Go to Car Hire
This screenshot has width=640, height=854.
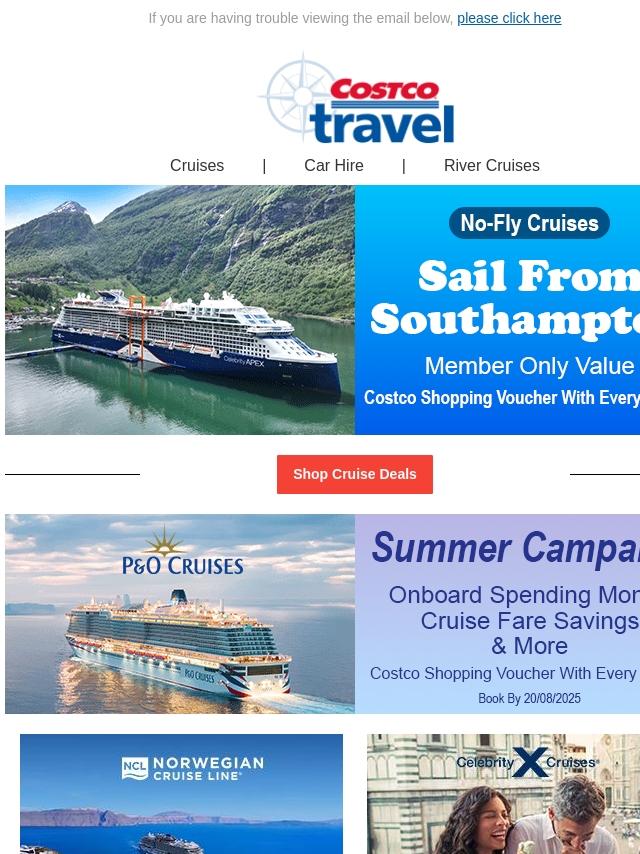[334, 166]
